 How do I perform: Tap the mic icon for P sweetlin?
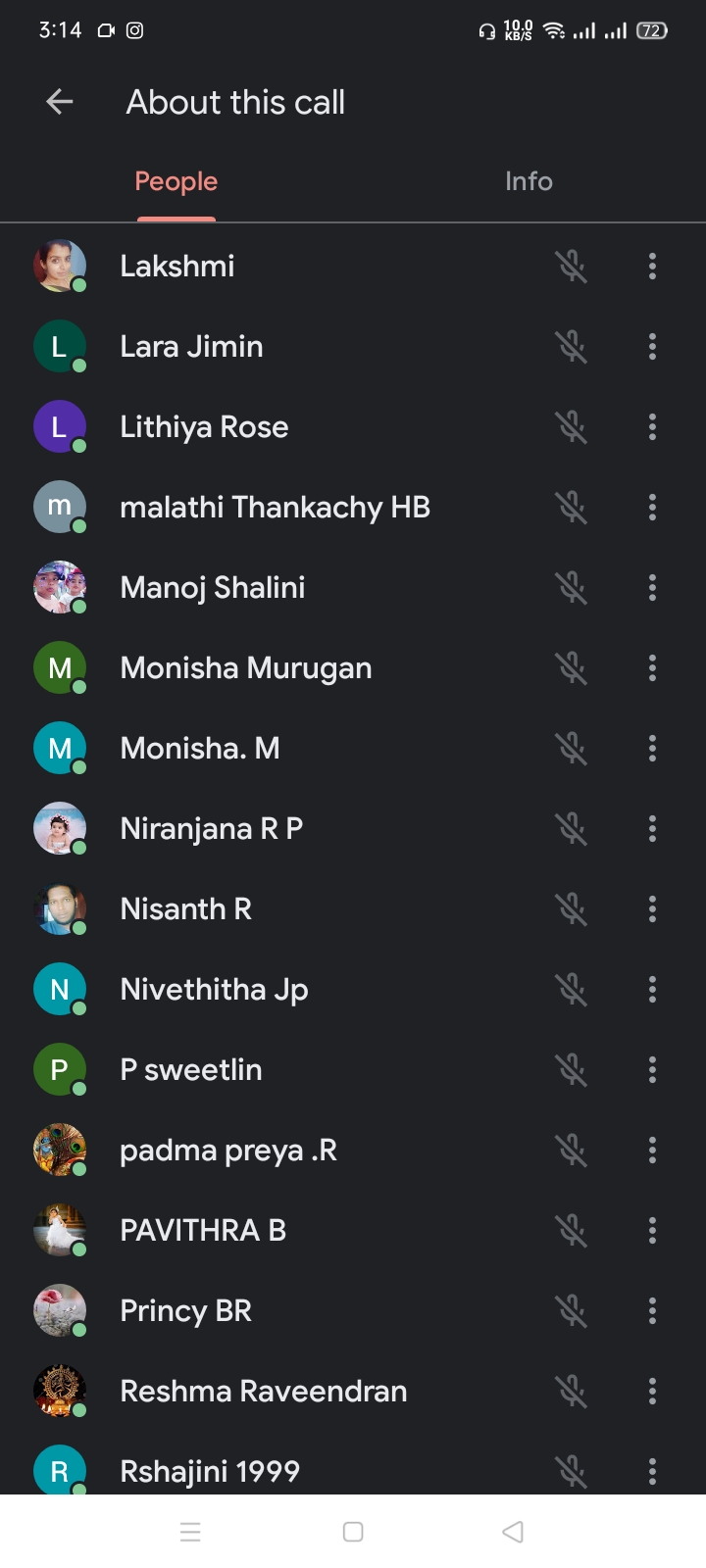click(571, 1070)
